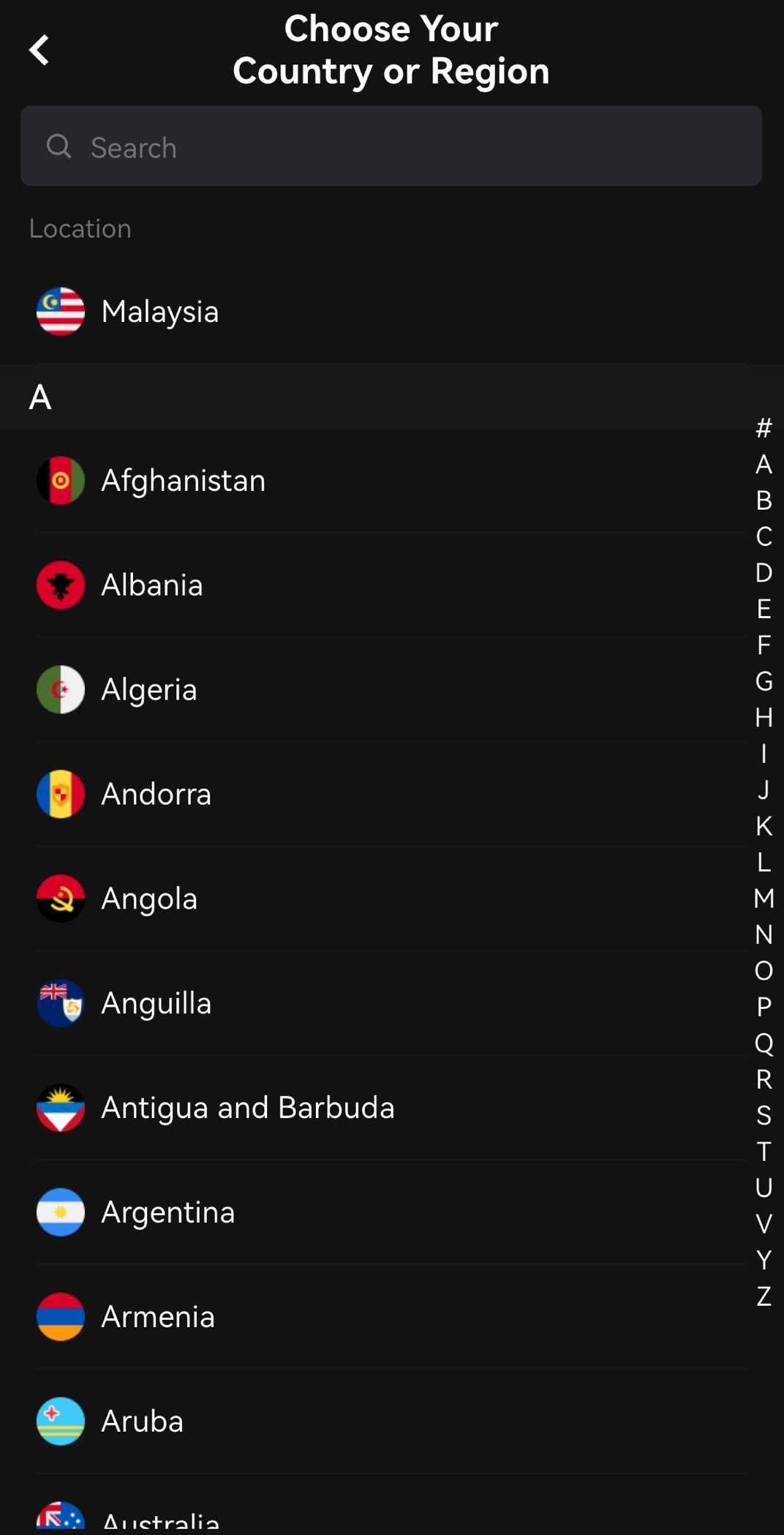Image resolution: width=784 pixels, height=1535 pixels.
Task: Go back using the arrow icon
Action: pyautogui.click(x=39, y=50)
